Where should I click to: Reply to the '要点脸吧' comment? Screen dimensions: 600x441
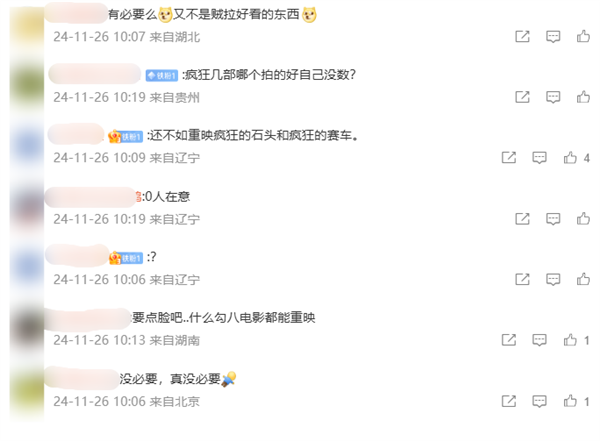[540, 341]
